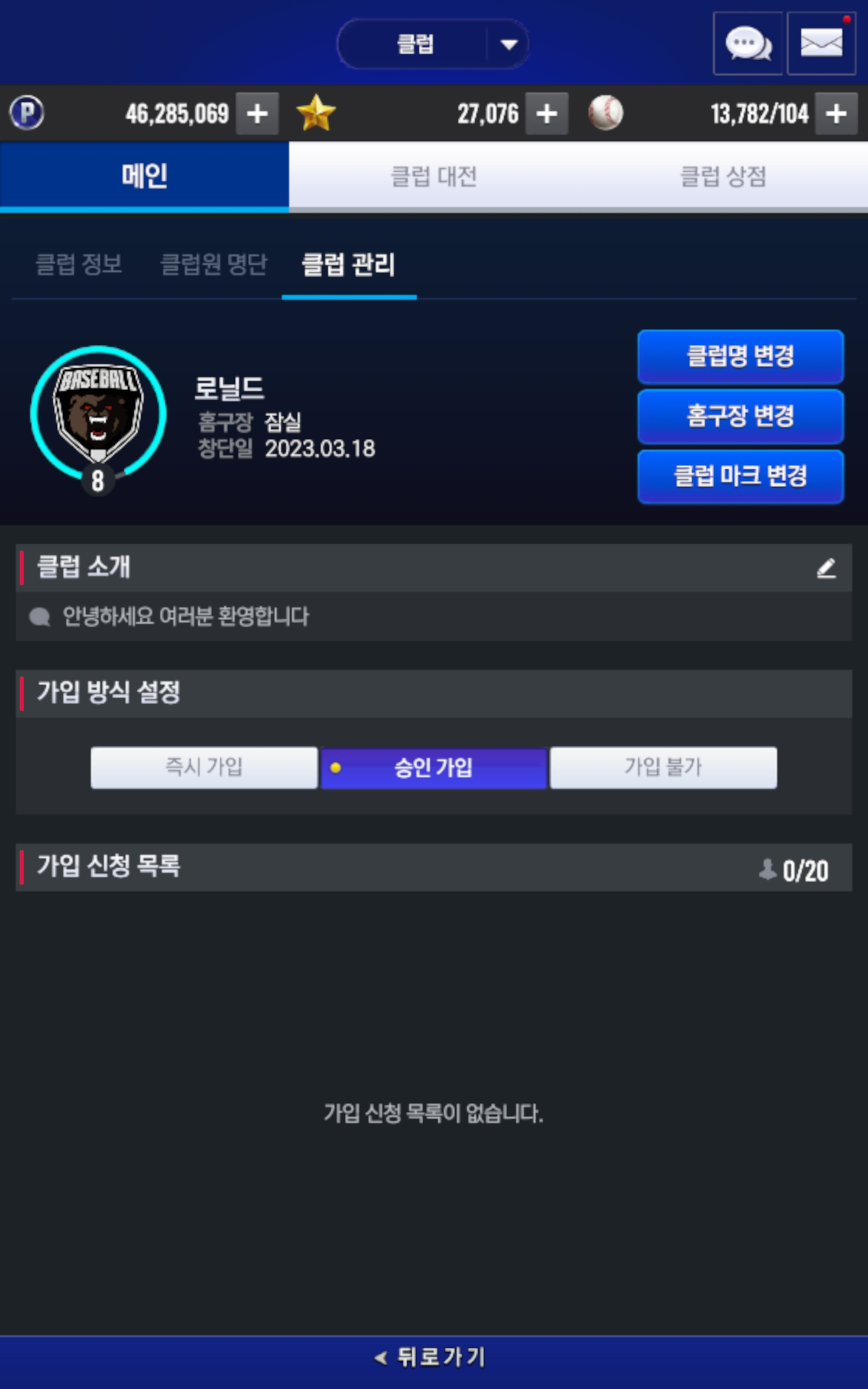Stay on the 메인 tab

click(x=144, y=176)
